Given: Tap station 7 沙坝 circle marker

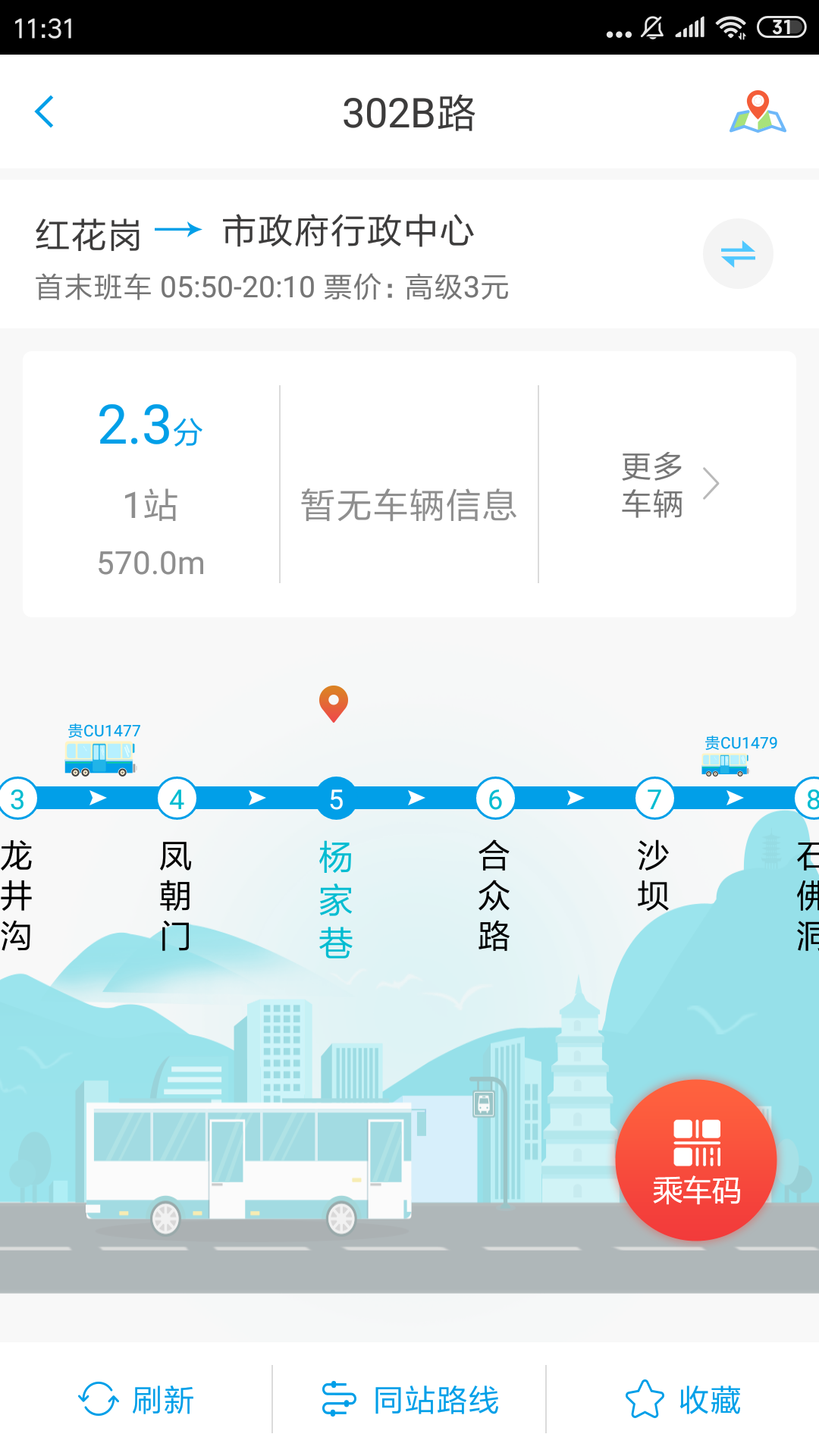Looking at the screenshot, I should [654, 798].
